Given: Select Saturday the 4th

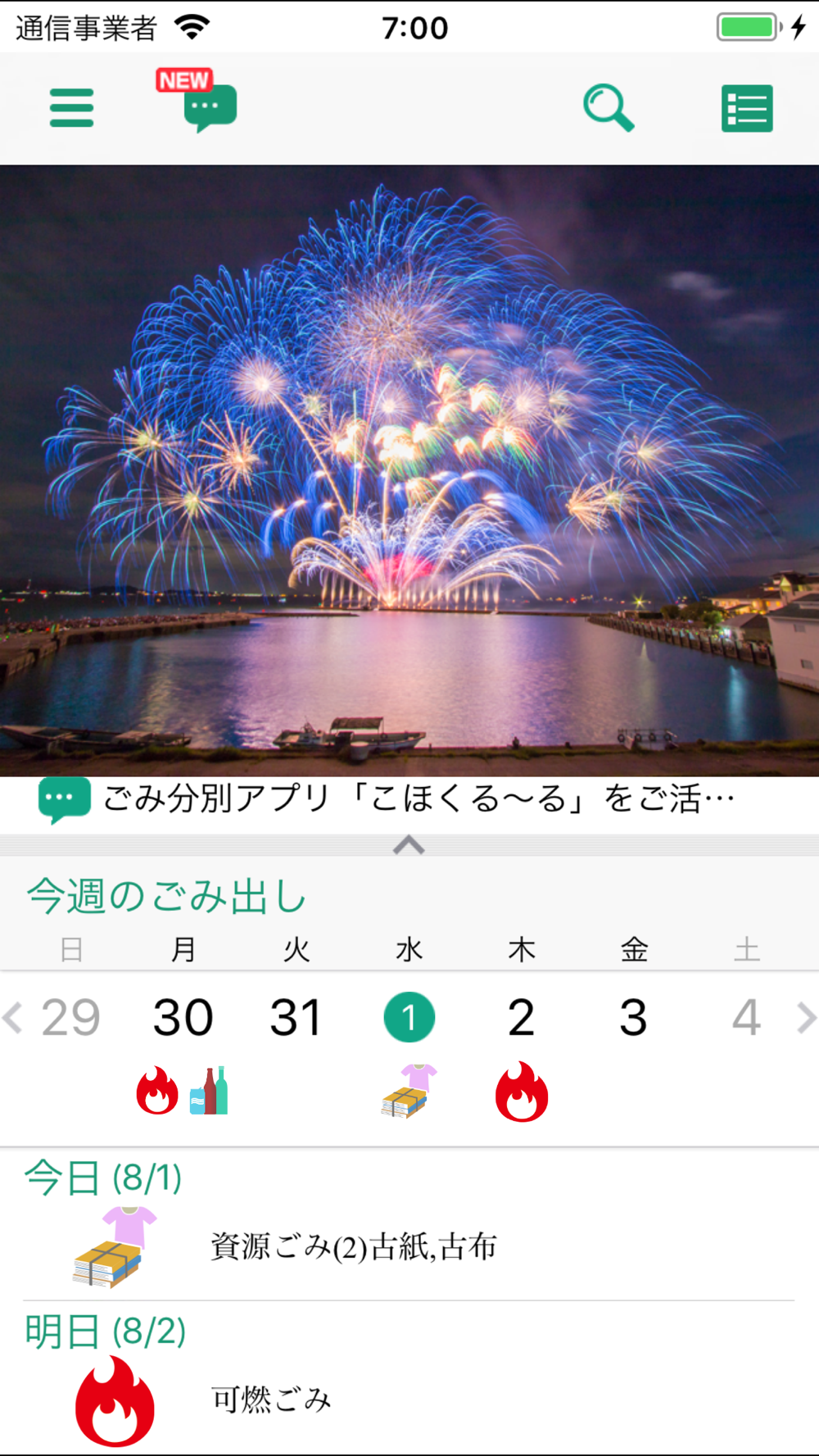Looking at the screenshot, I should pyautogui.click(x=745, y=1018).
